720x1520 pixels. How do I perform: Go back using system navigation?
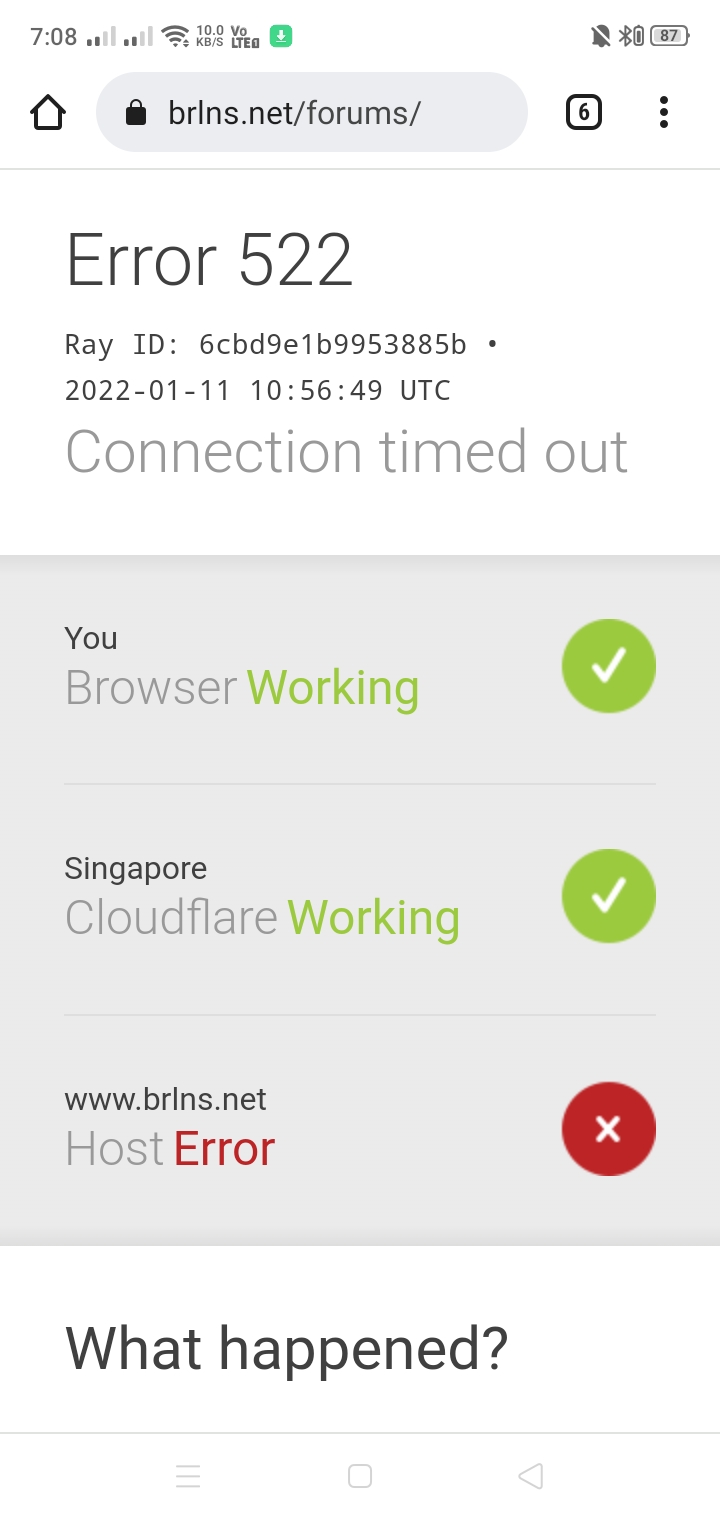tap(531, 1476)
